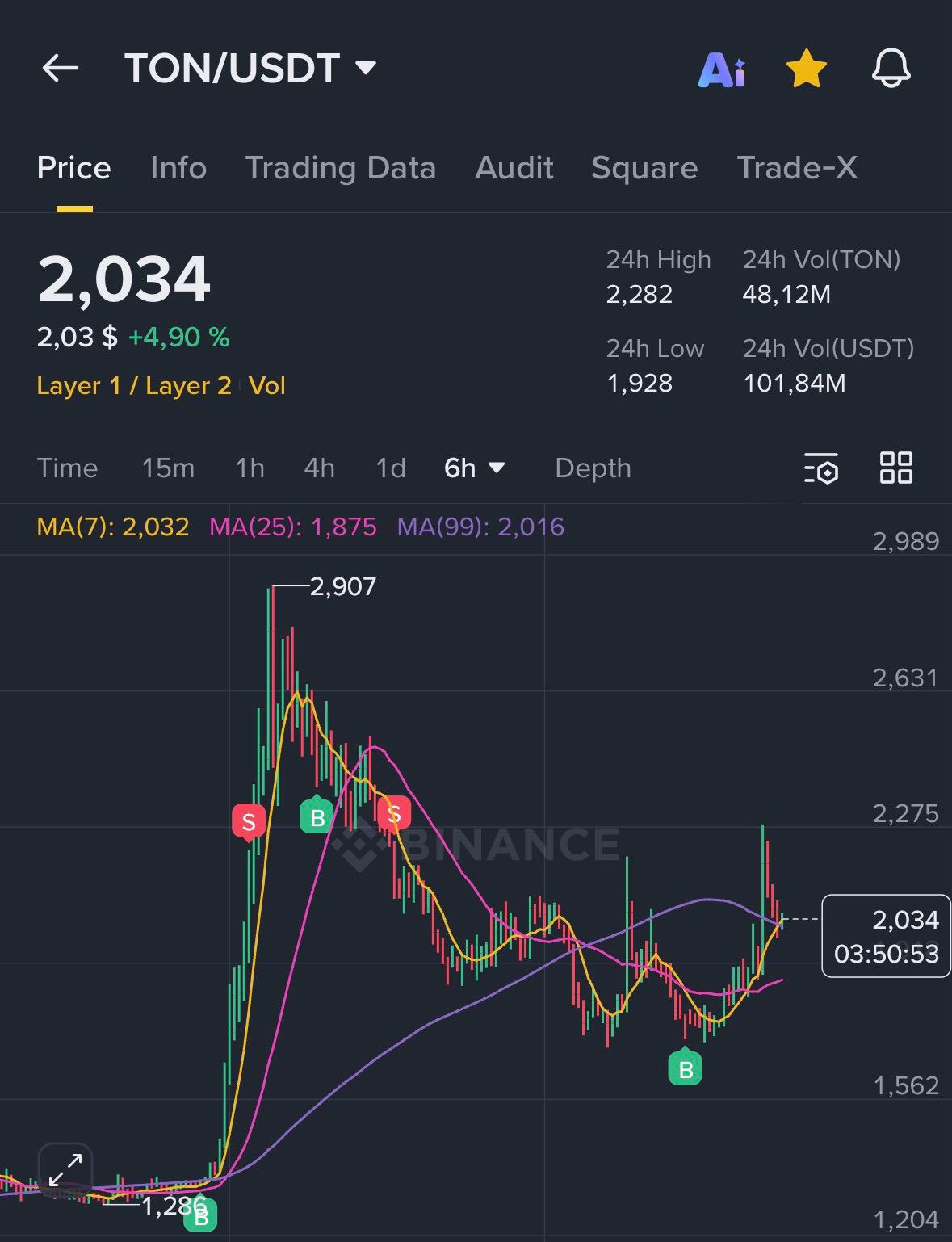Screen dimensions: 952x1242
Task: Switch to the Depth chart view
Action: 593,468
